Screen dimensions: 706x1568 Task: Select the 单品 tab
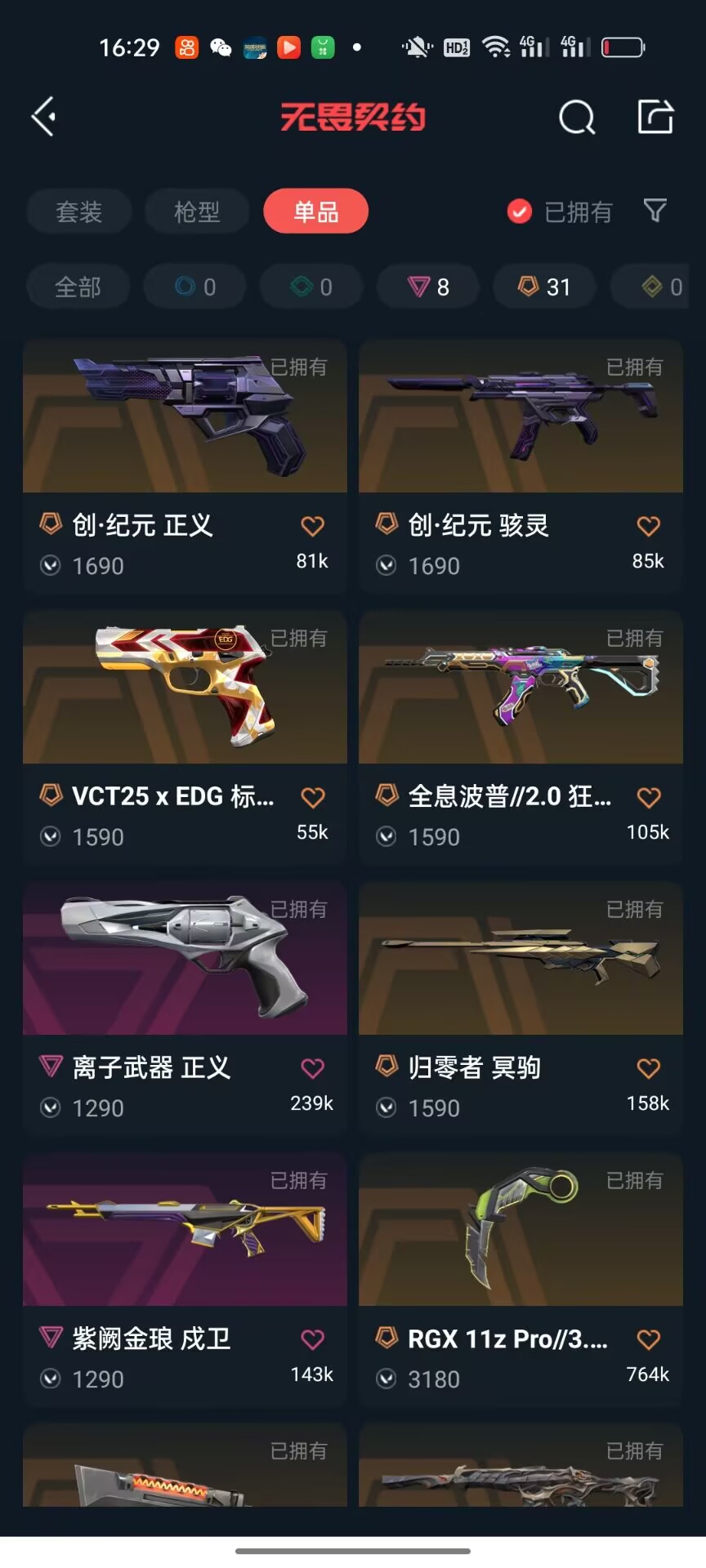(315, 212)
